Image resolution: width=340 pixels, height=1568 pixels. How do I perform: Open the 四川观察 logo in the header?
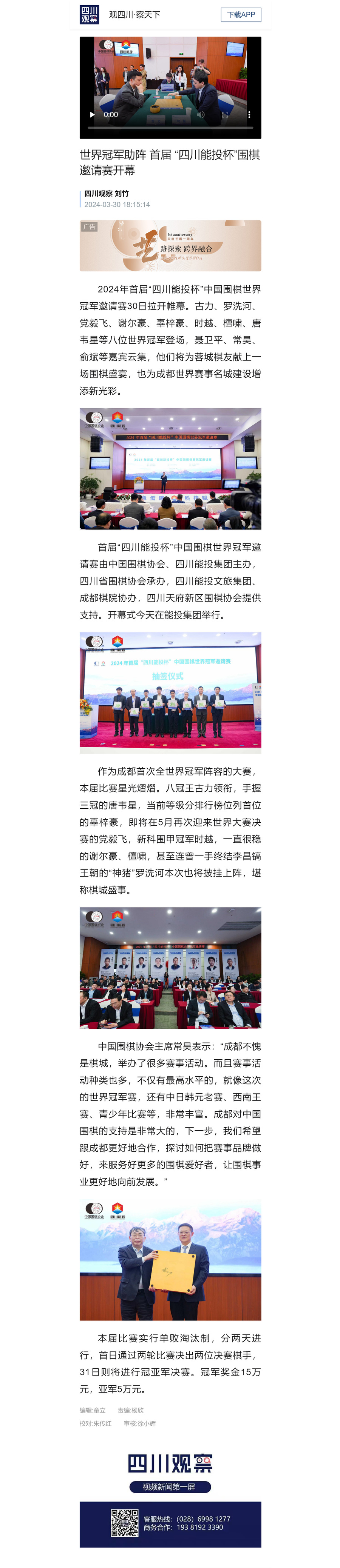[90, 15]
